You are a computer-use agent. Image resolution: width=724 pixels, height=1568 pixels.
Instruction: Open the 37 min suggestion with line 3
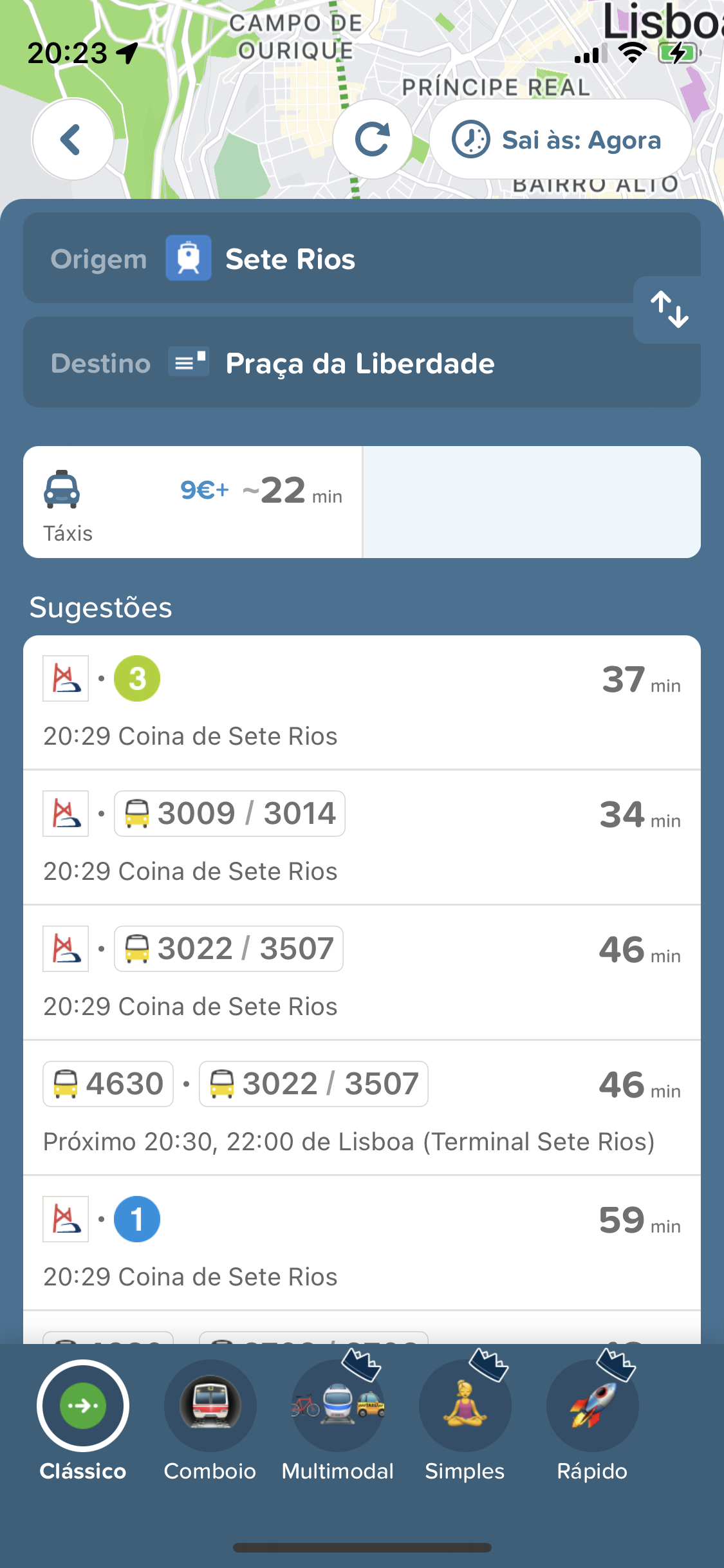(x=362, y=702)
